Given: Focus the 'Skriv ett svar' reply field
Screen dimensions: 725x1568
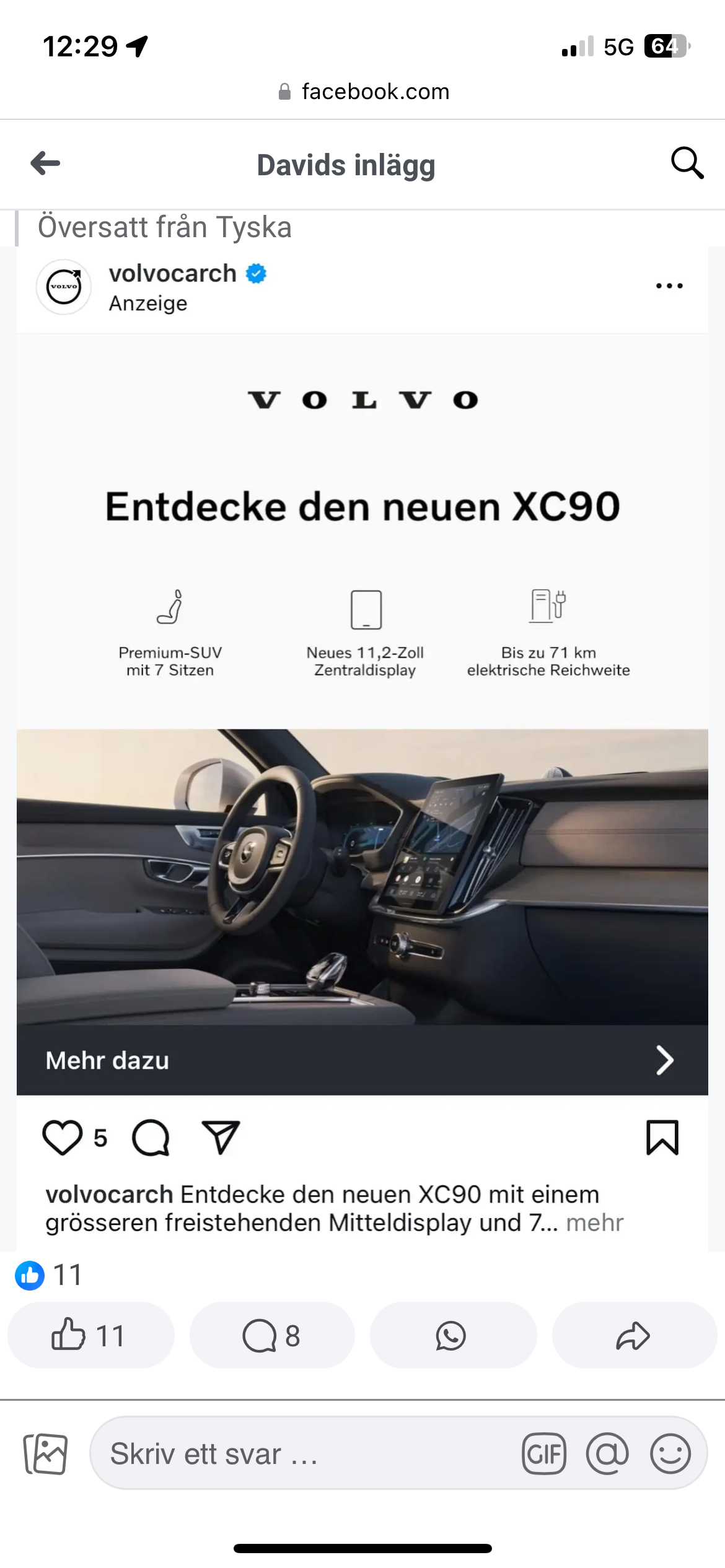Looking at the screenshot, I should [304, 1453].
